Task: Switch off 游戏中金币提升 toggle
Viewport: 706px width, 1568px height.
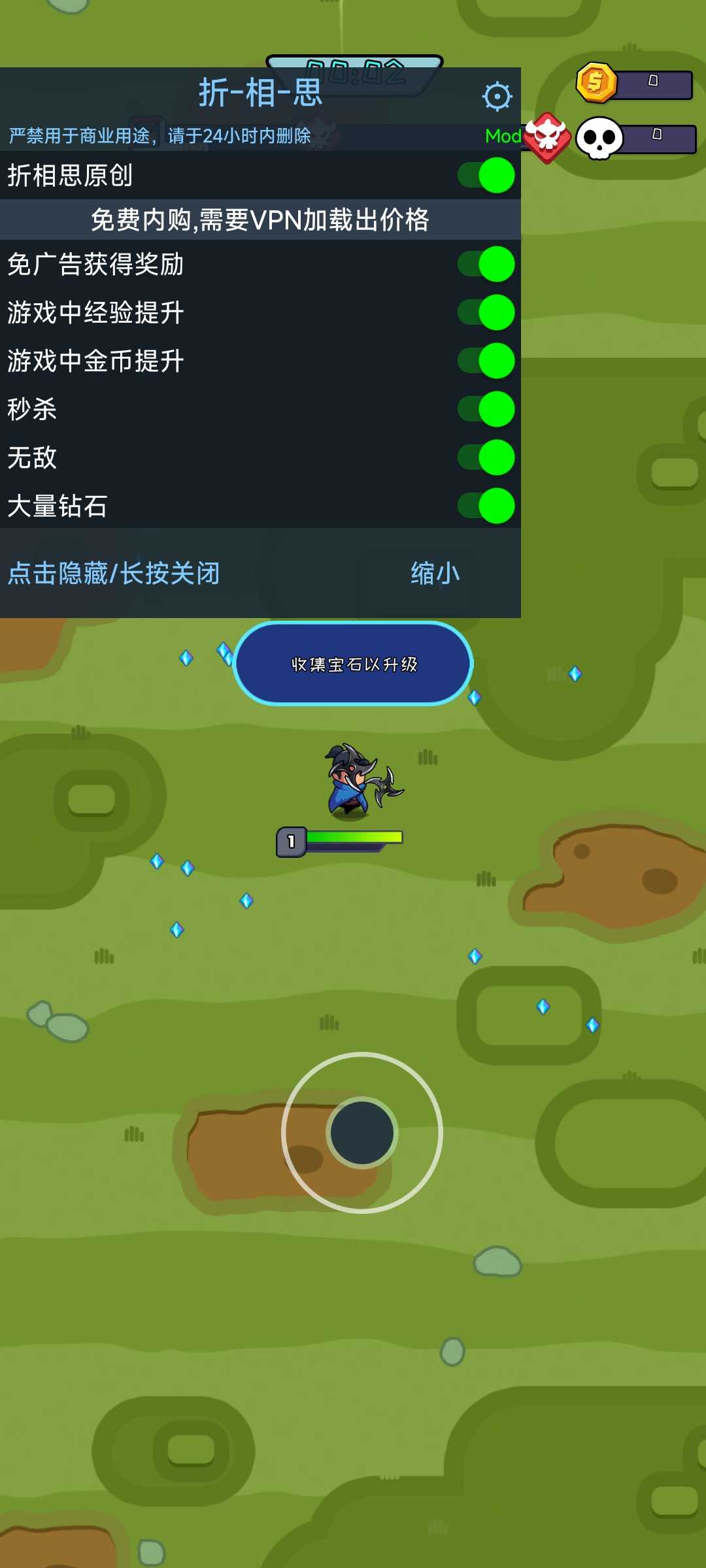Action: pyautogui.click(x=486, y=361)
